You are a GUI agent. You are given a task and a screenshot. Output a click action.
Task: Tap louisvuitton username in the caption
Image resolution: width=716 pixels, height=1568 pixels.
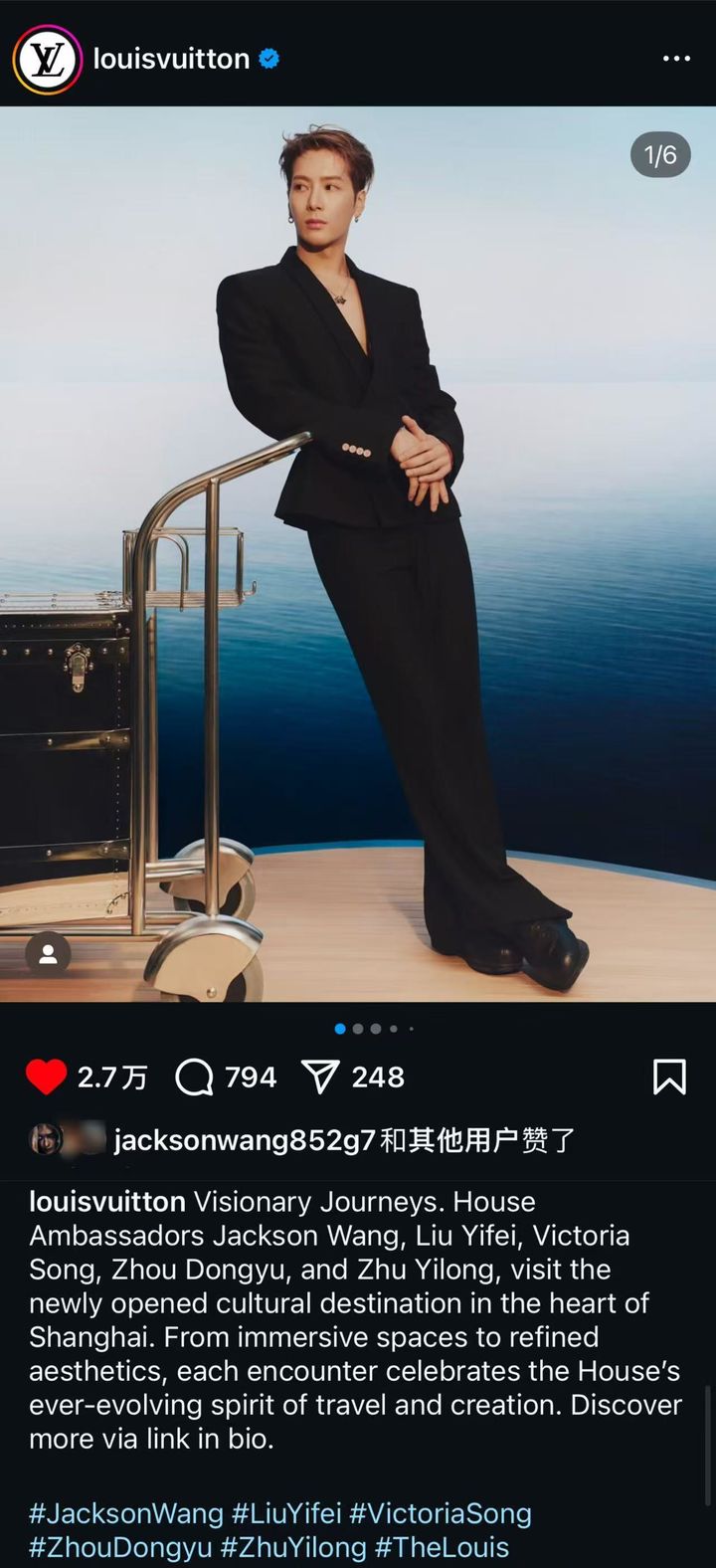107,1202
